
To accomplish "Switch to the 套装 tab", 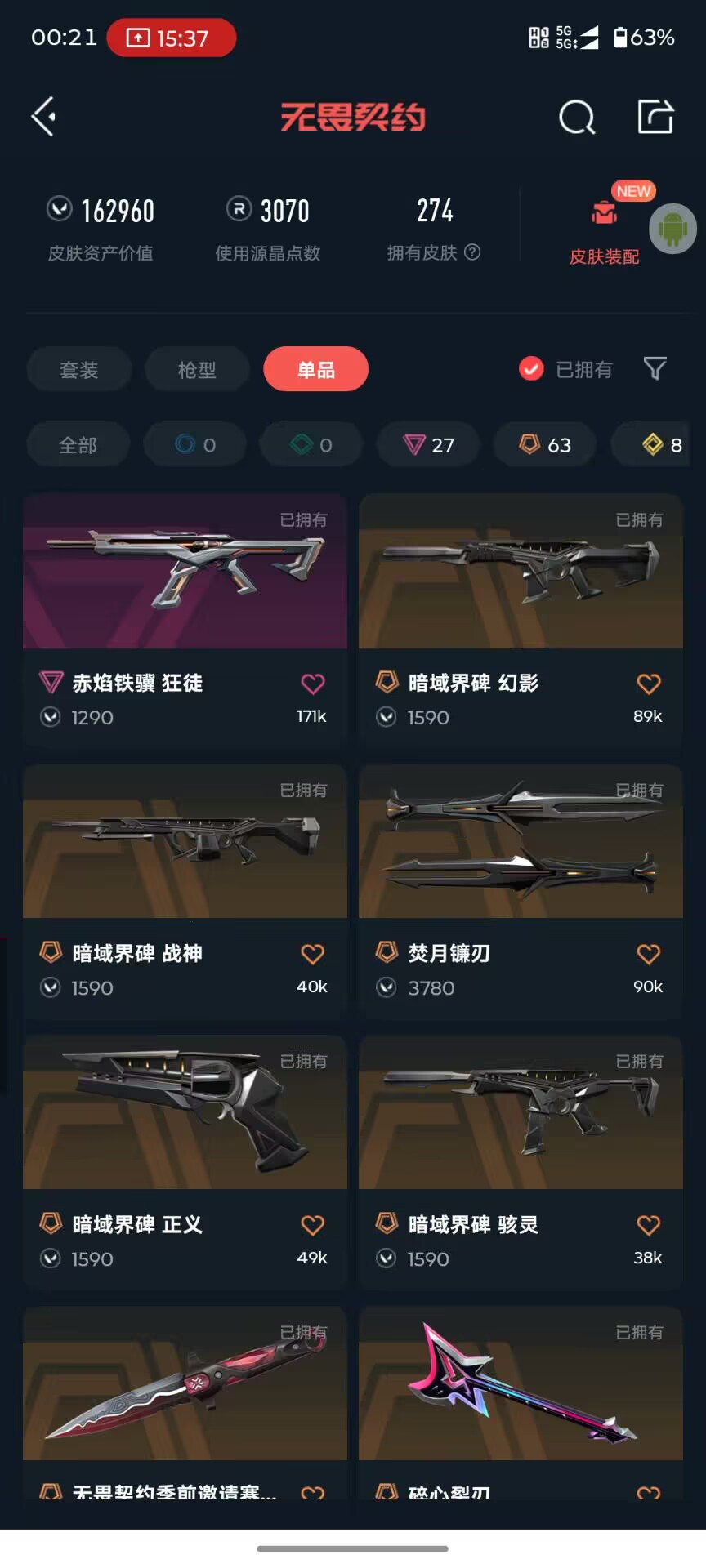I will [79, 369].
